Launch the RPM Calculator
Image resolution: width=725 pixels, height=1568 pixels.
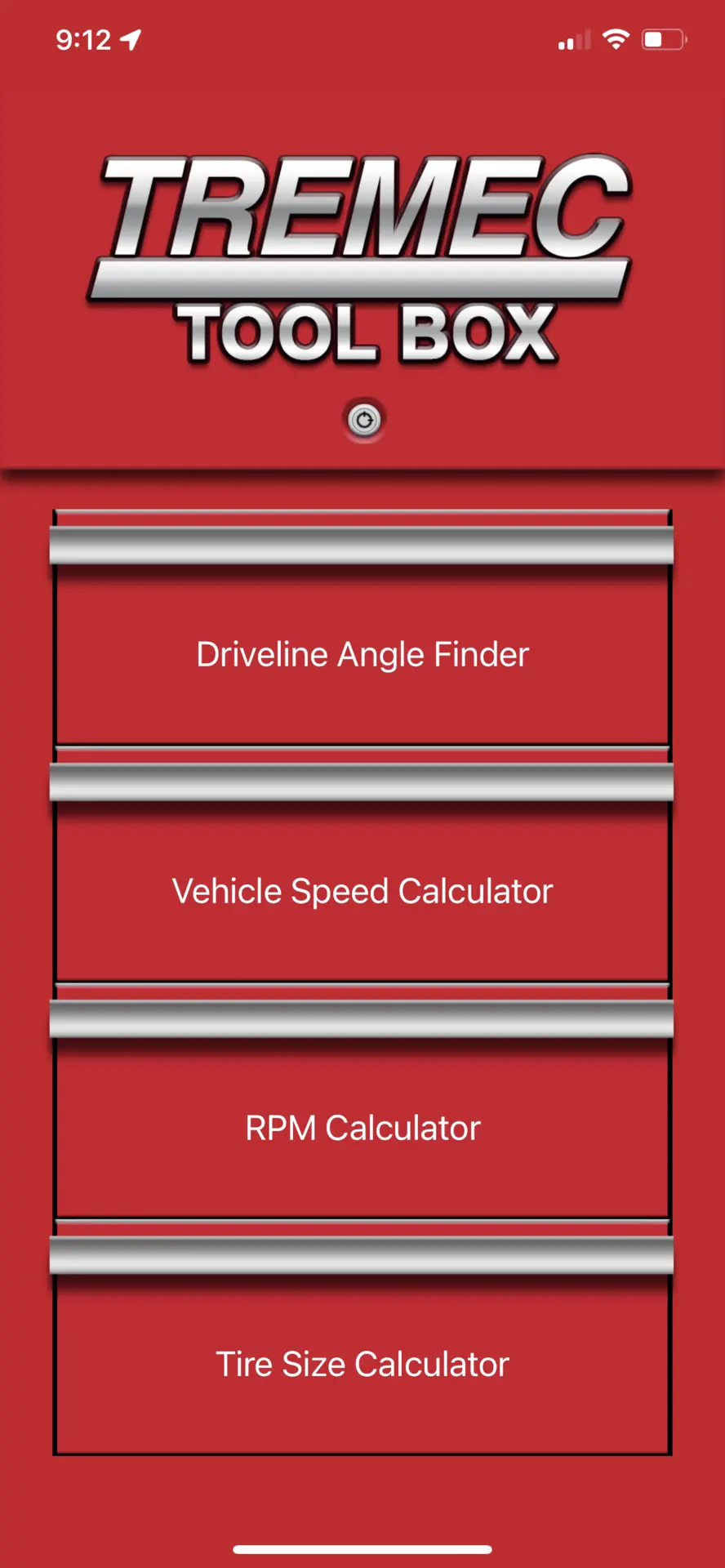[362, 1101]
